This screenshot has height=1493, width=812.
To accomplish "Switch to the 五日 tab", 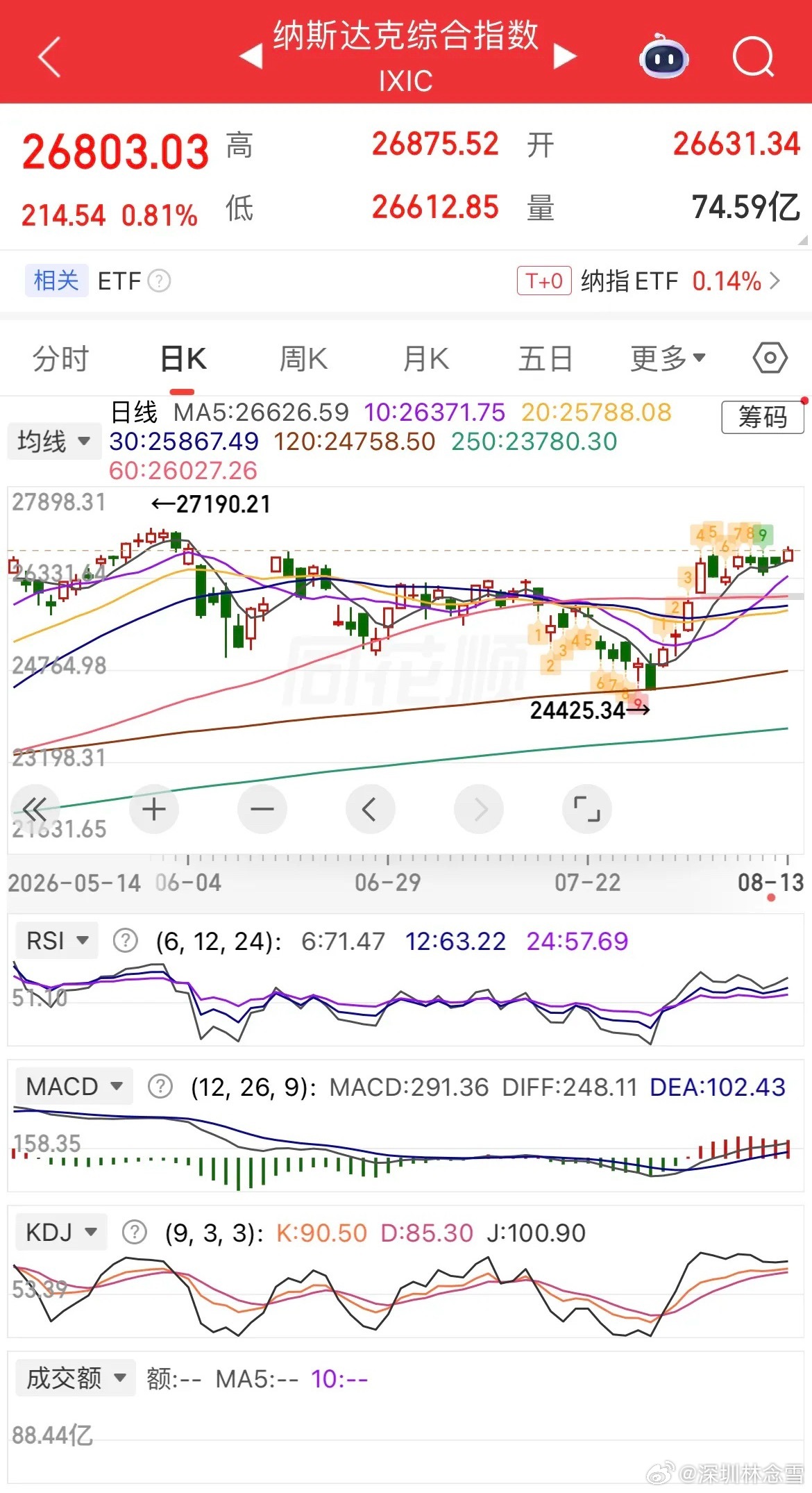I will [x=545, y=359].
